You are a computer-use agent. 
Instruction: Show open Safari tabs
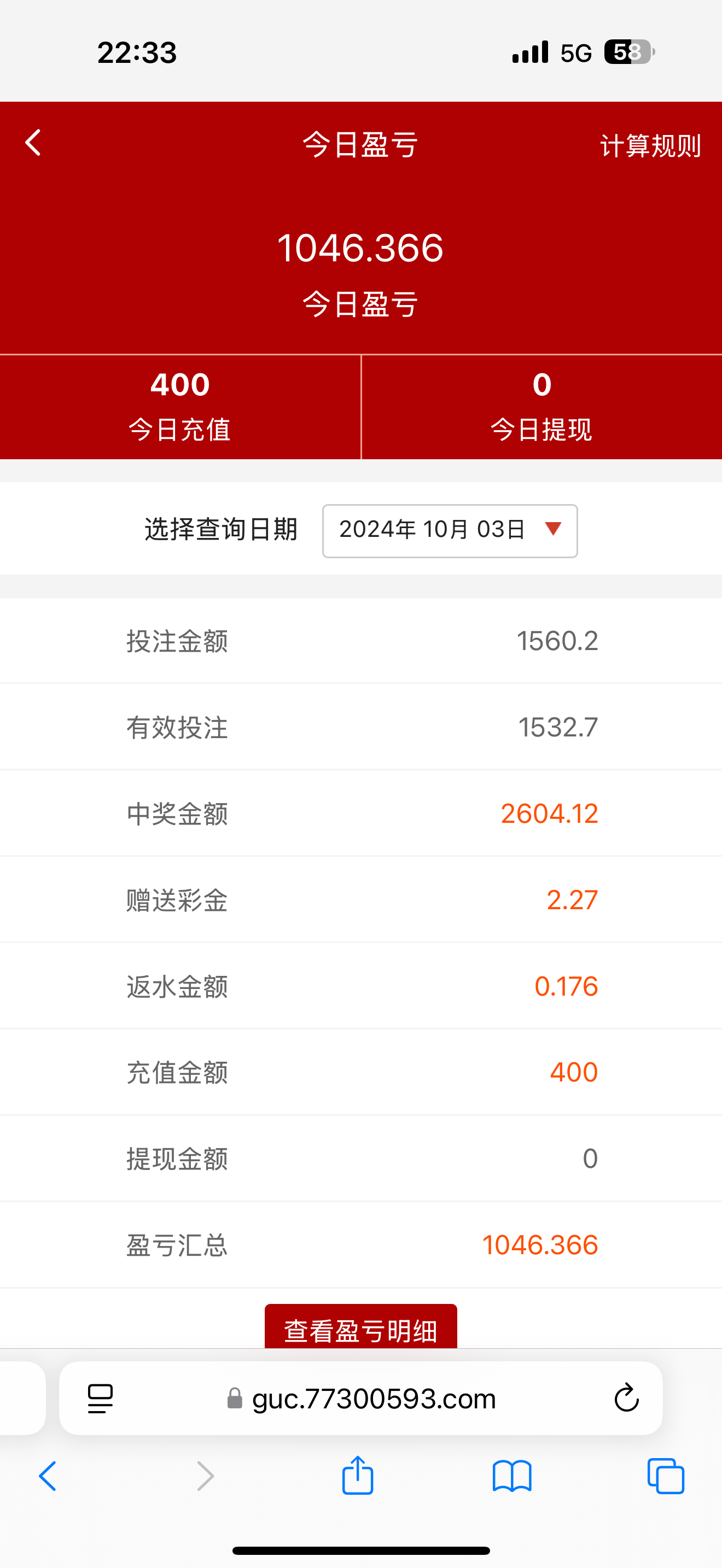[x=665, y=1476]
